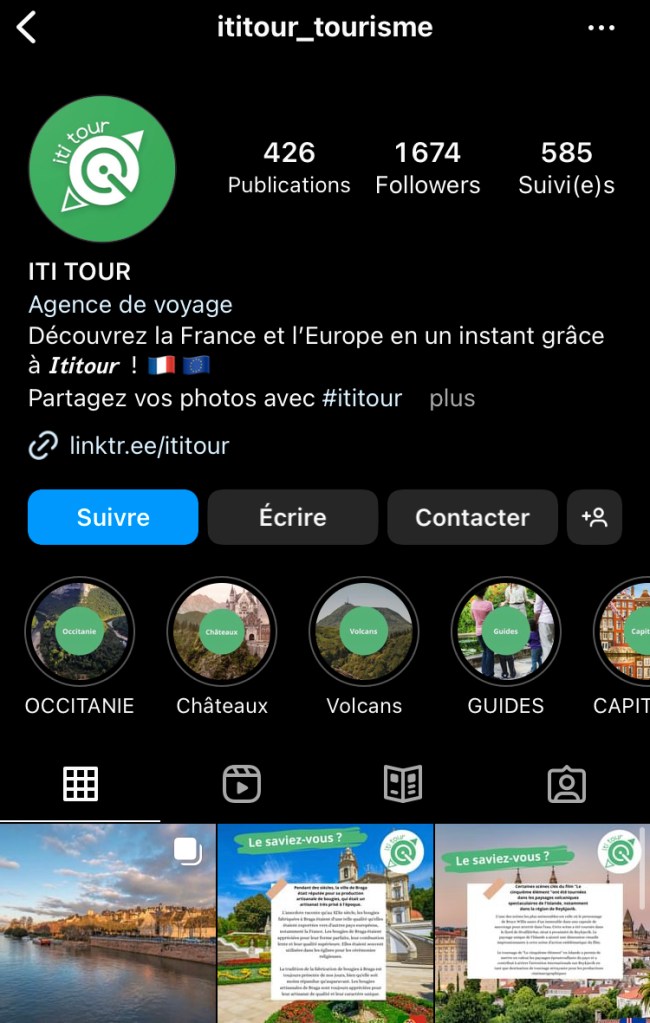Switch to the guides tab
The height and width of the screenshot is (1023, 650).
pos(403,784)
